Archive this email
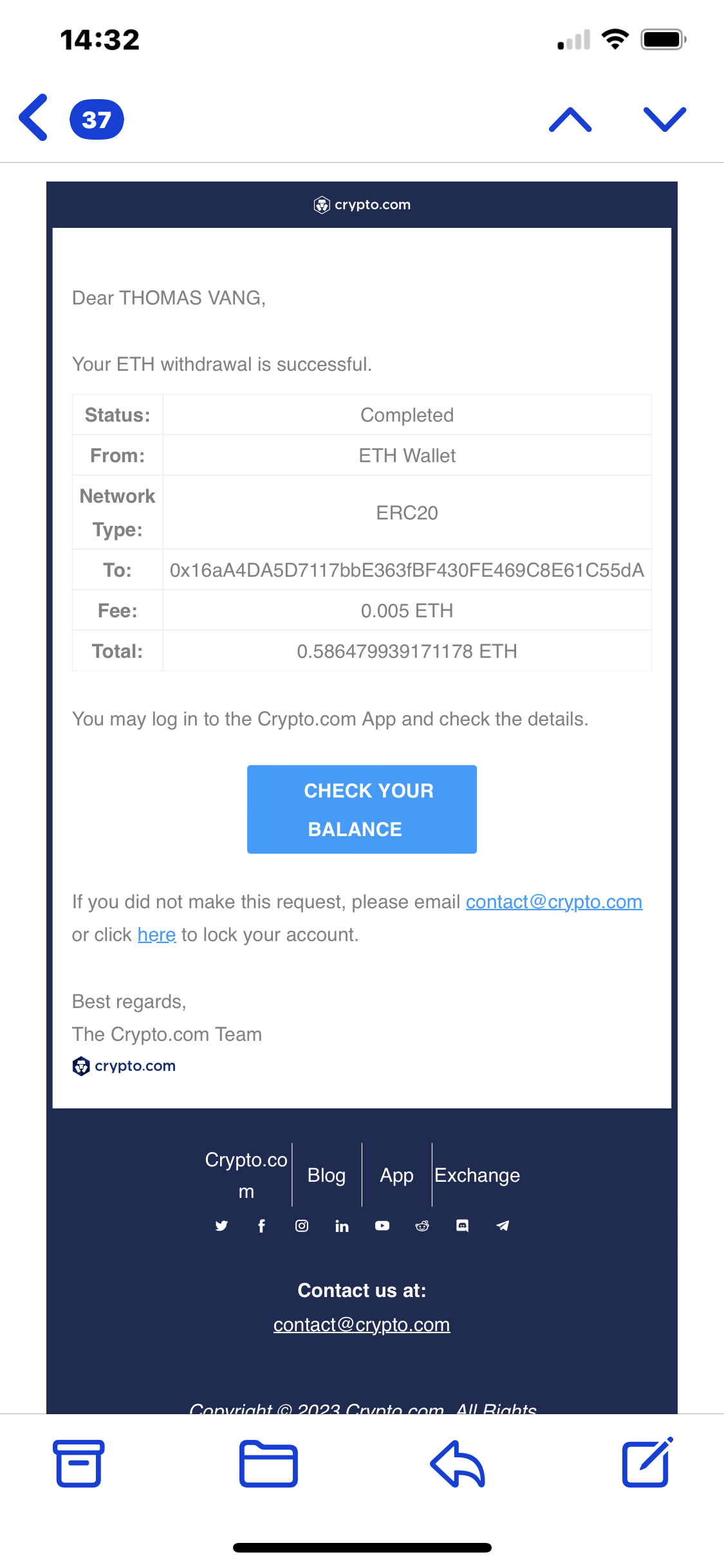The width and height of the screenshot is (724, 1568). (x=79, y=1463)
